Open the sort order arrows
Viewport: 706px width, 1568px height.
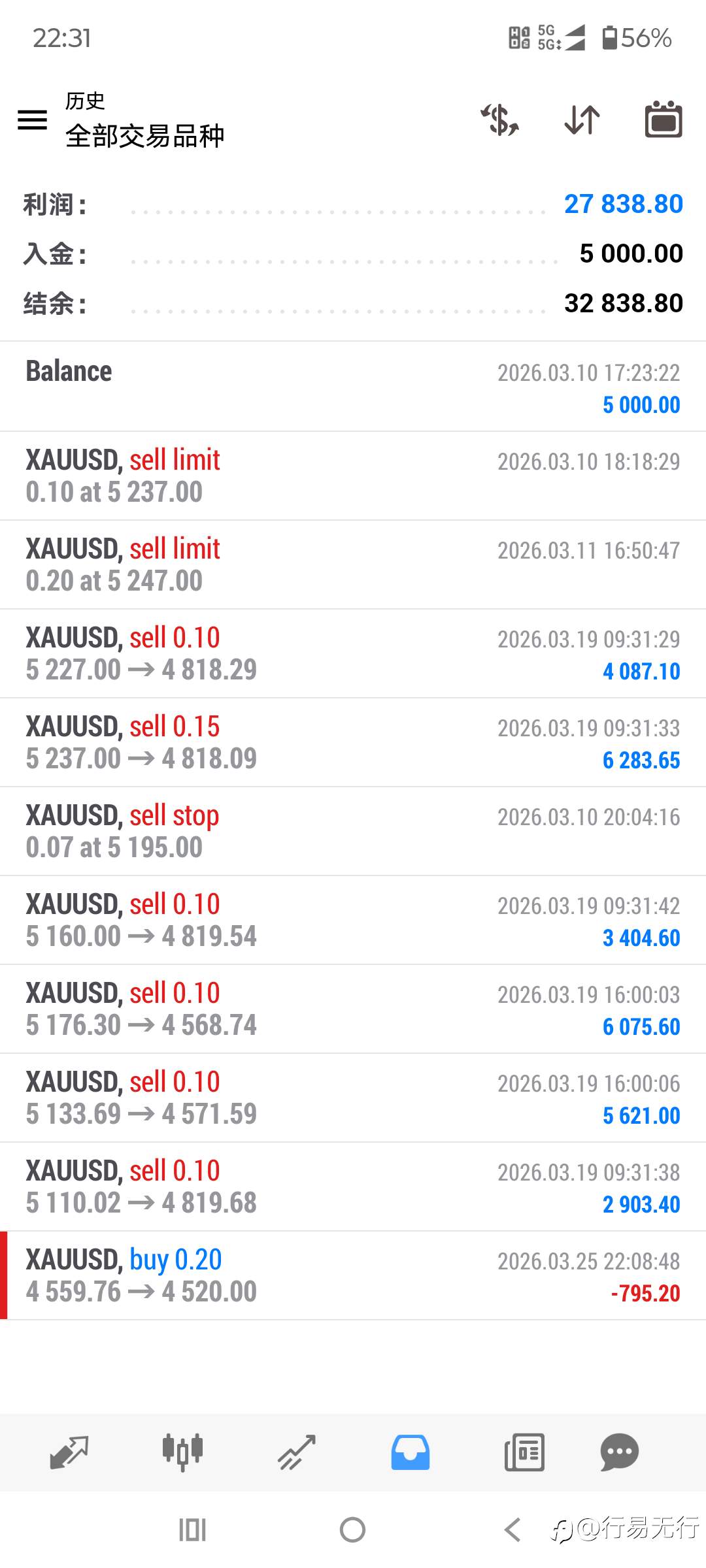click(x=582, y=120)
